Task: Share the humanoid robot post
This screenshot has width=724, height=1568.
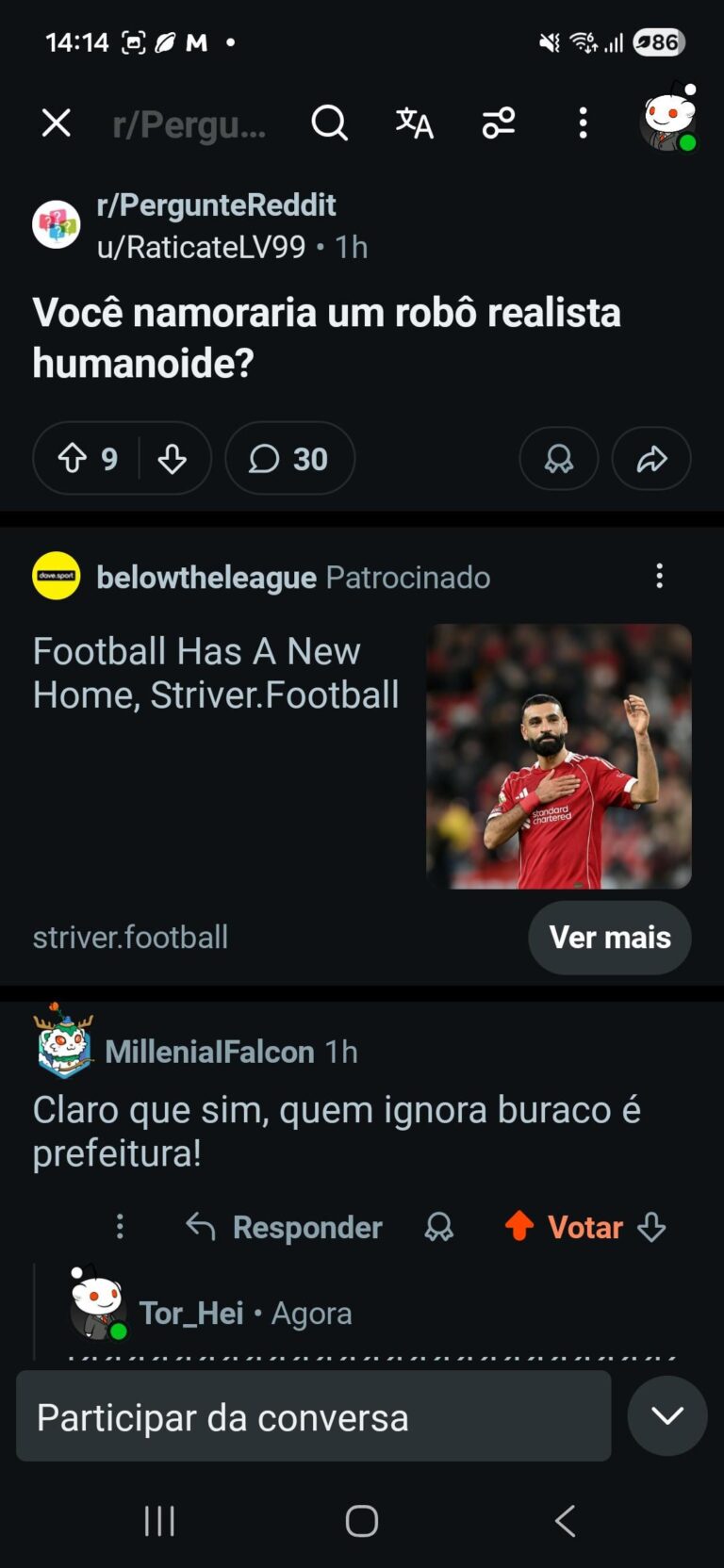Action: [651, 459]
